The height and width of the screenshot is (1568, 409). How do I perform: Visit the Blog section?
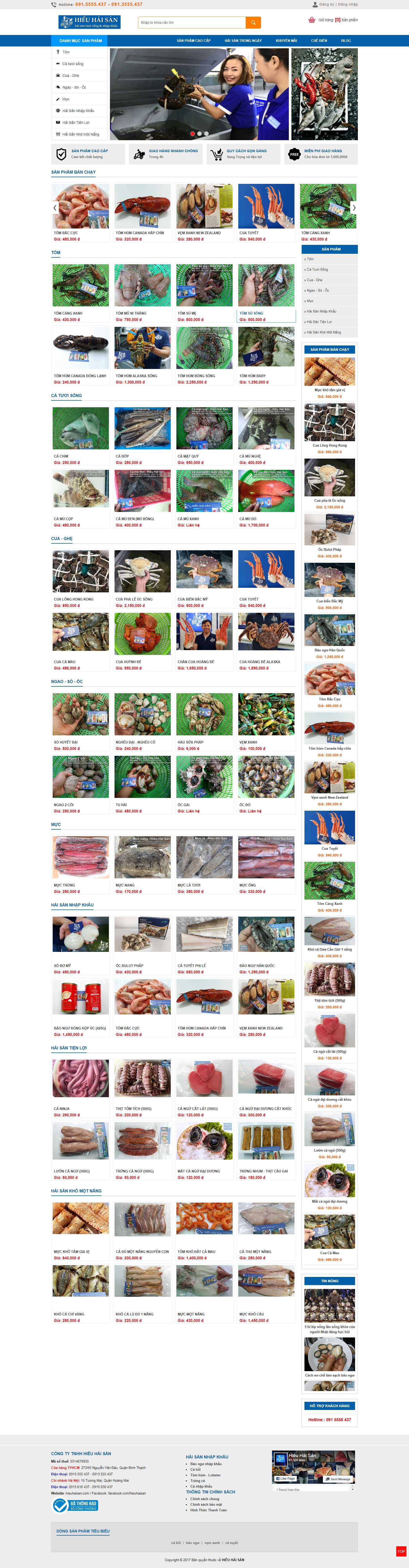click(346, 41)
